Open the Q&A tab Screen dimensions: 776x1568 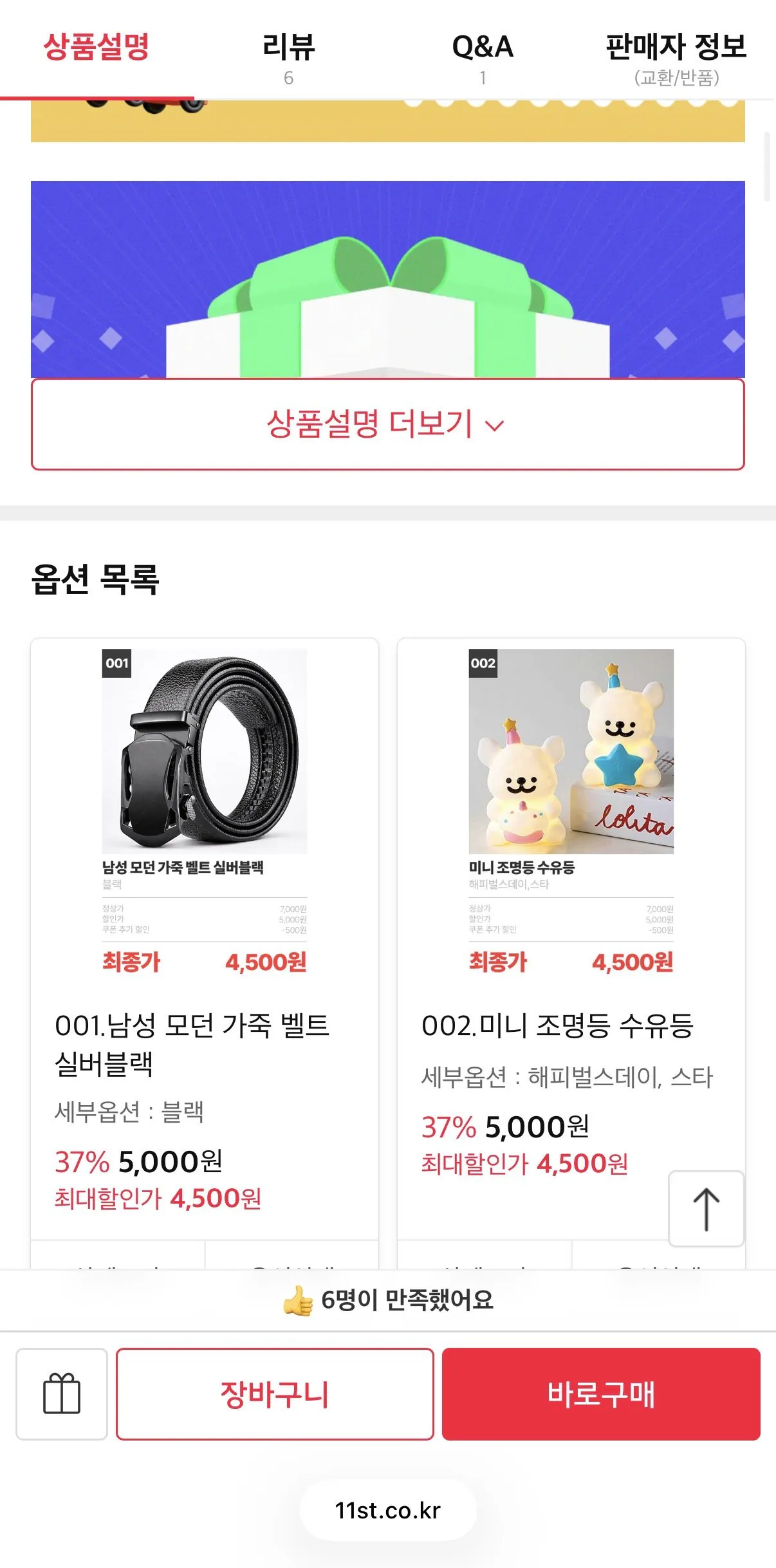click(x=481, y=45)
